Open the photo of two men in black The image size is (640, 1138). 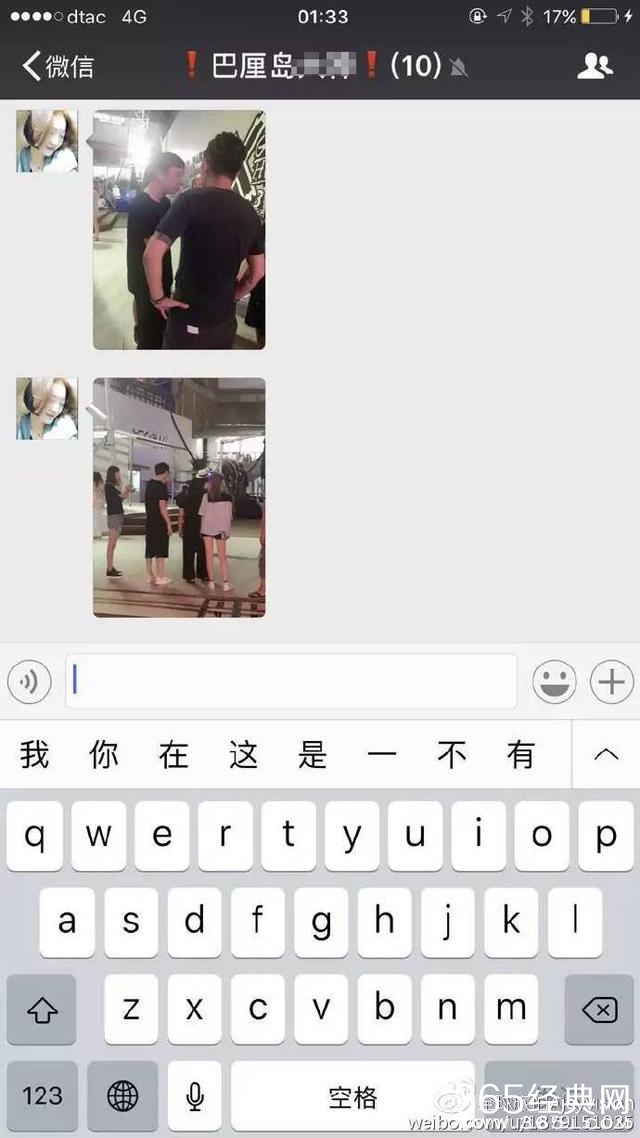pos(179,230)
